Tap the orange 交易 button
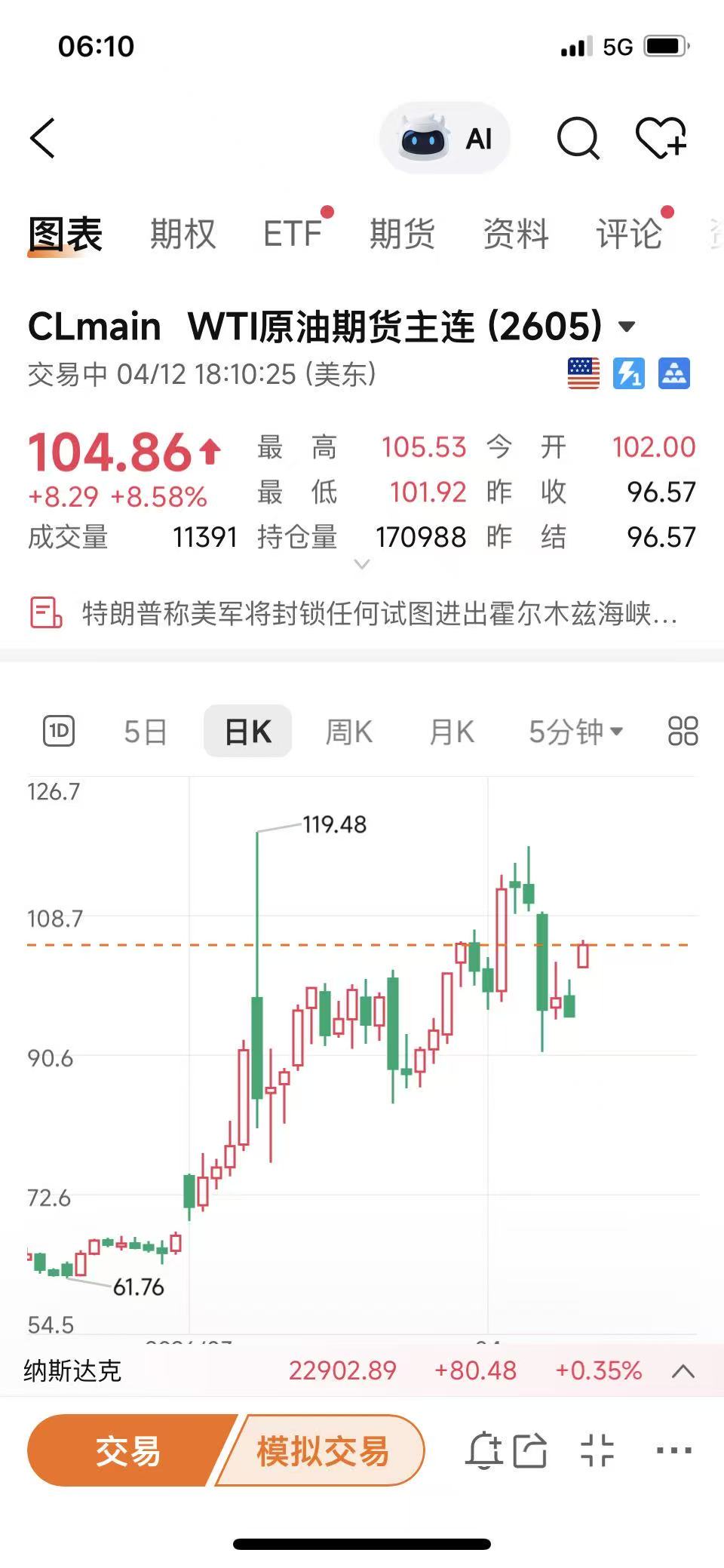 coord(127,1450)
